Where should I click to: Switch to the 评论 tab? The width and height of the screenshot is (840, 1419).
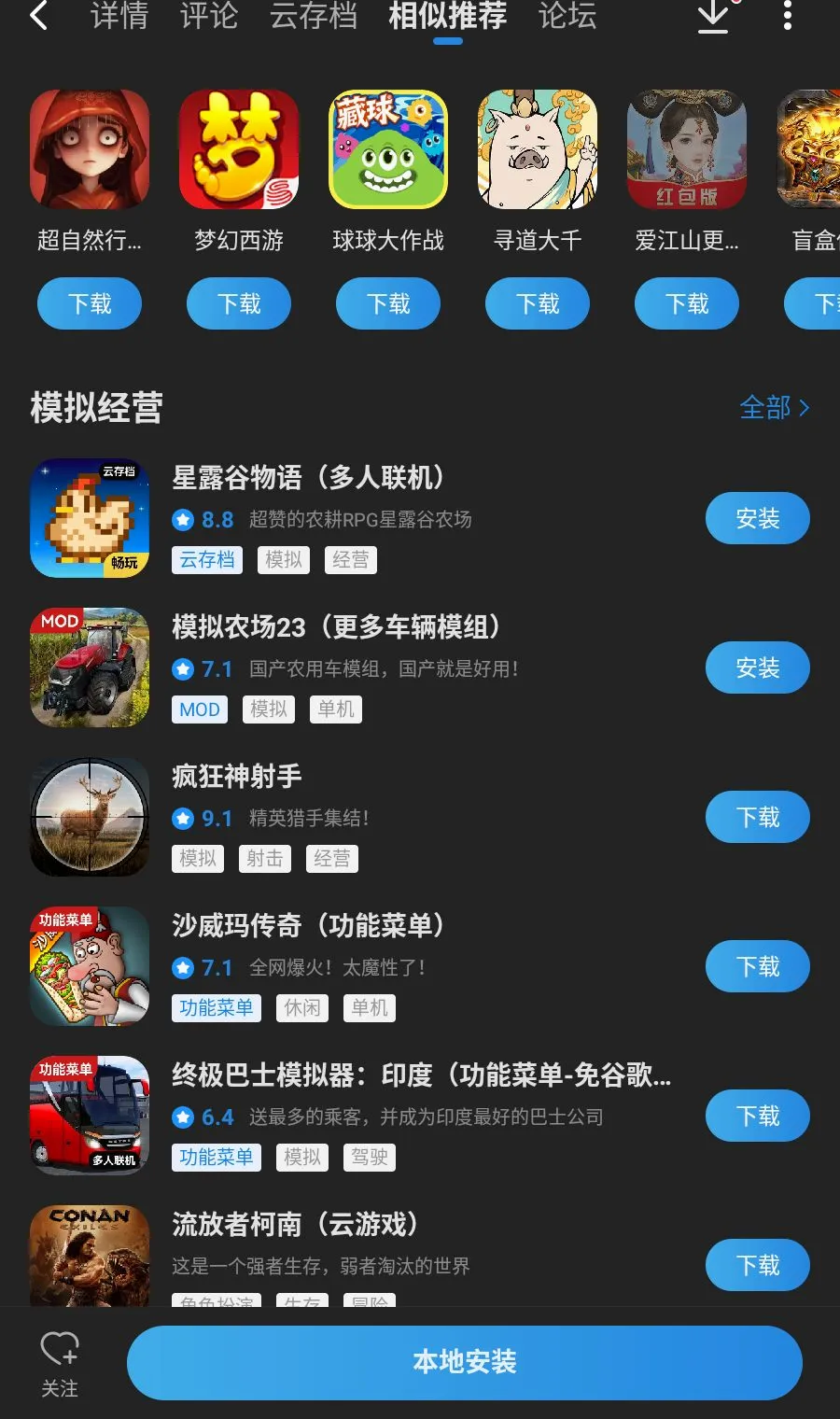(209, 16)
